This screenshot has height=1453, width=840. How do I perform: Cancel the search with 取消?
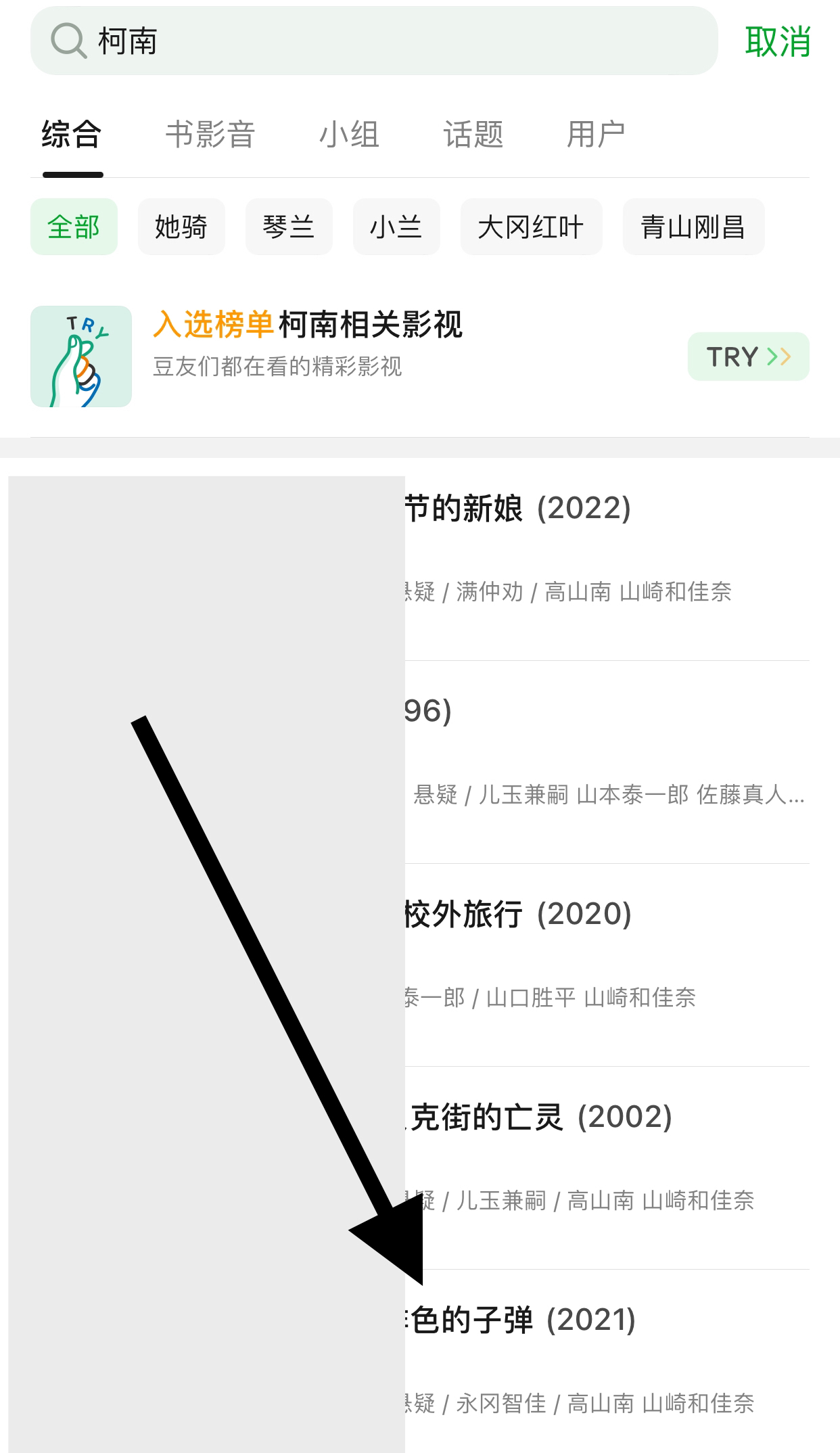[777, 42]
